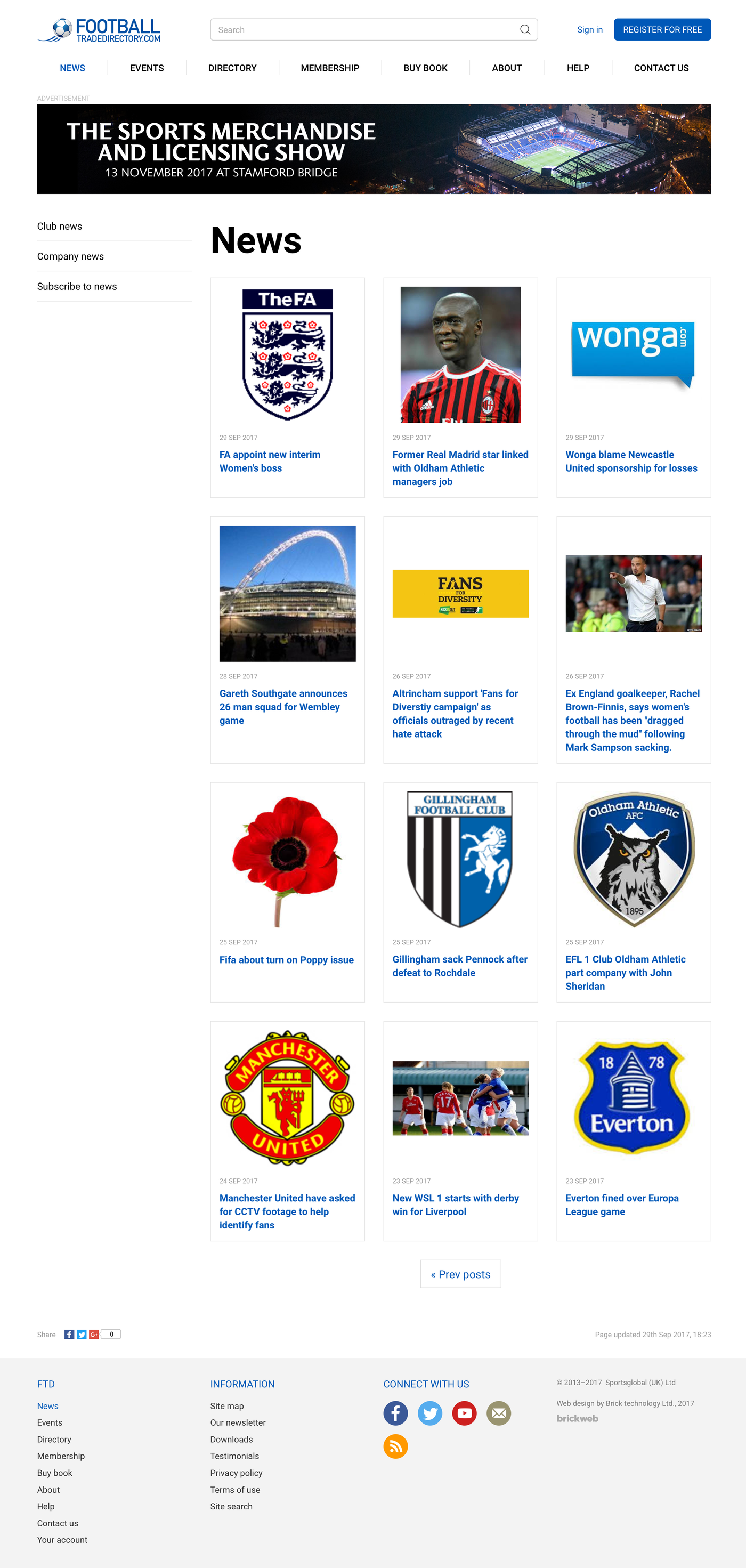This screenshot has width=746, height=1568.
Task: Load previous posts with Prev posts
Action: pyautogui.click(x=460, y=1274)
